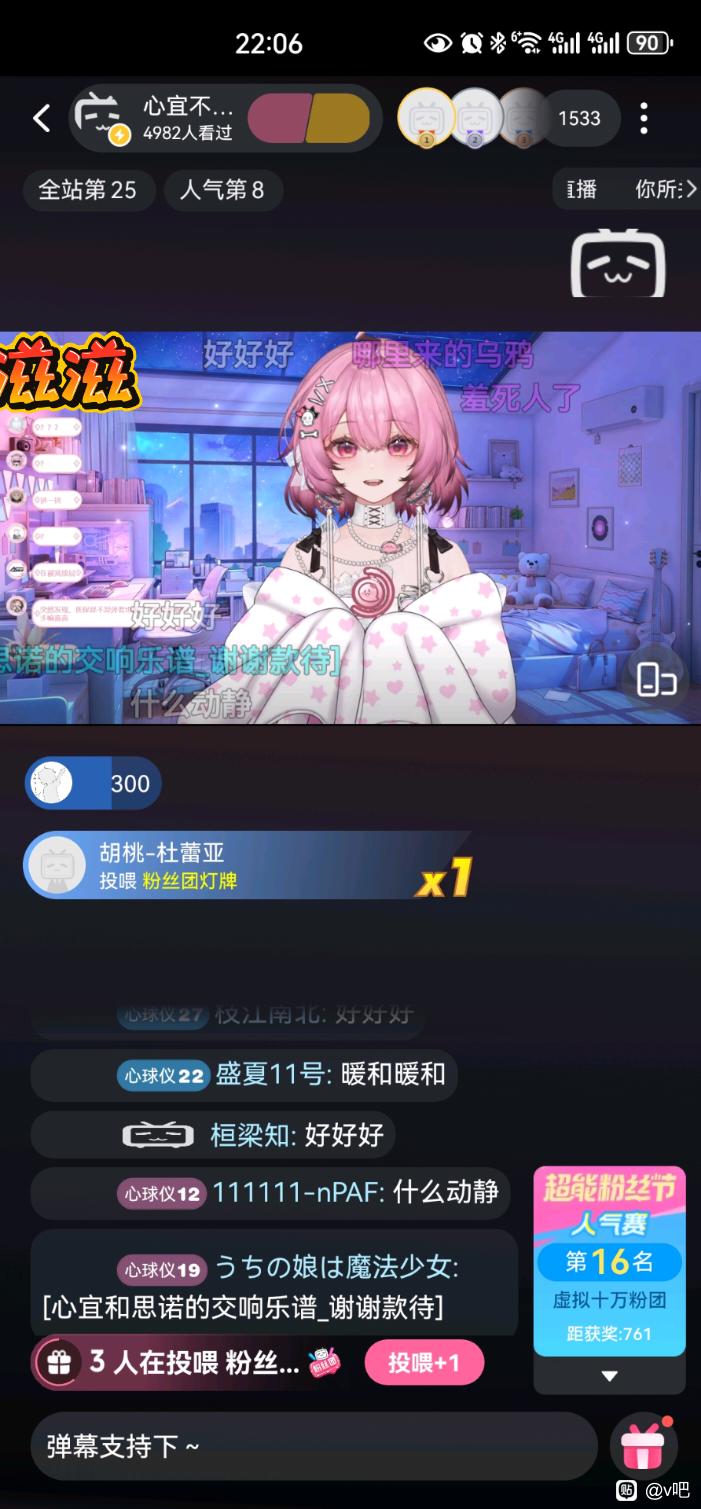Open the three-dot overflow menu

tap(644, 118)
